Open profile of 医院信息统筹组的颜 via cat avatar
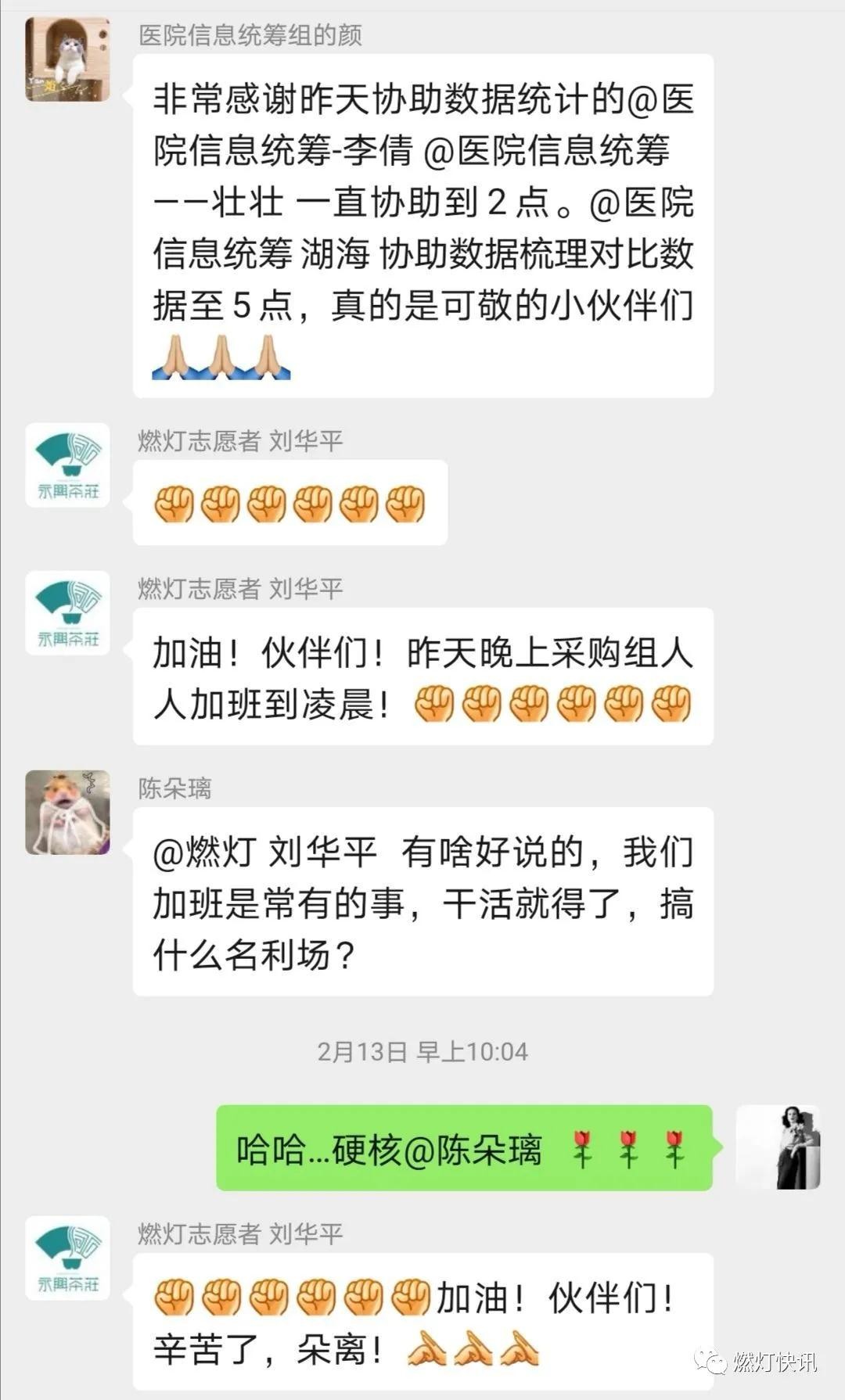Screen dimensions: 845x1400 (67, 59)
